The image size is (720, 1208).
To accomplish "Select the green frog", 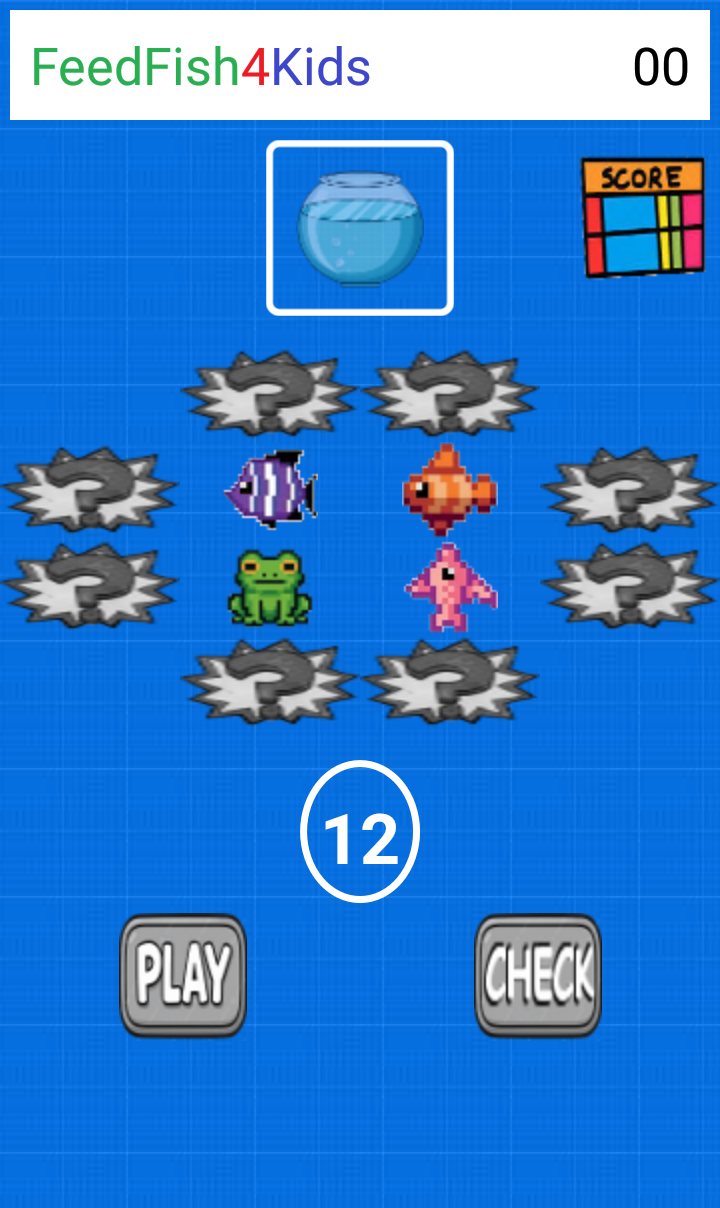I will 268,588.
